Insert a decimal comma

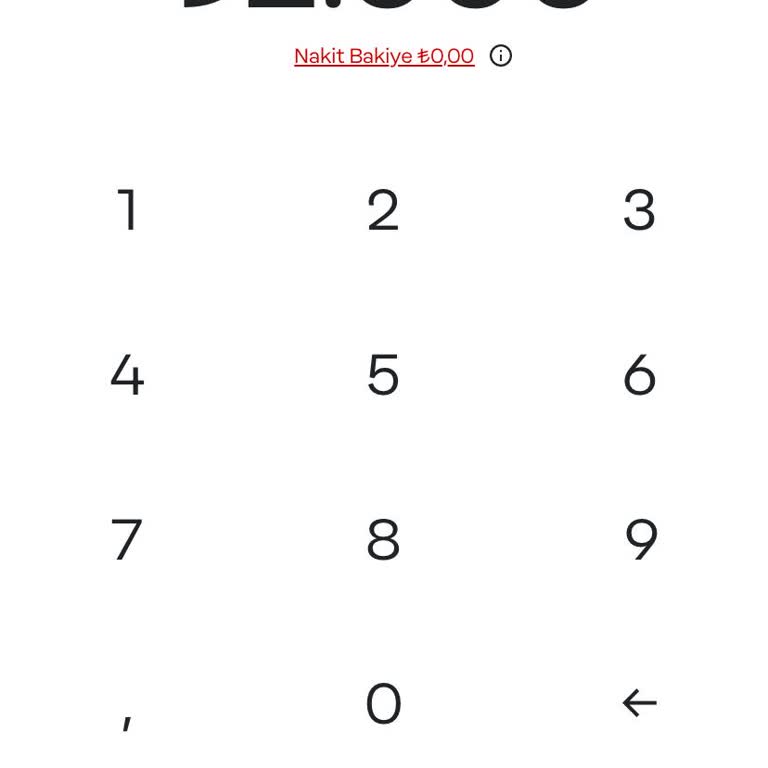[127, 712]
